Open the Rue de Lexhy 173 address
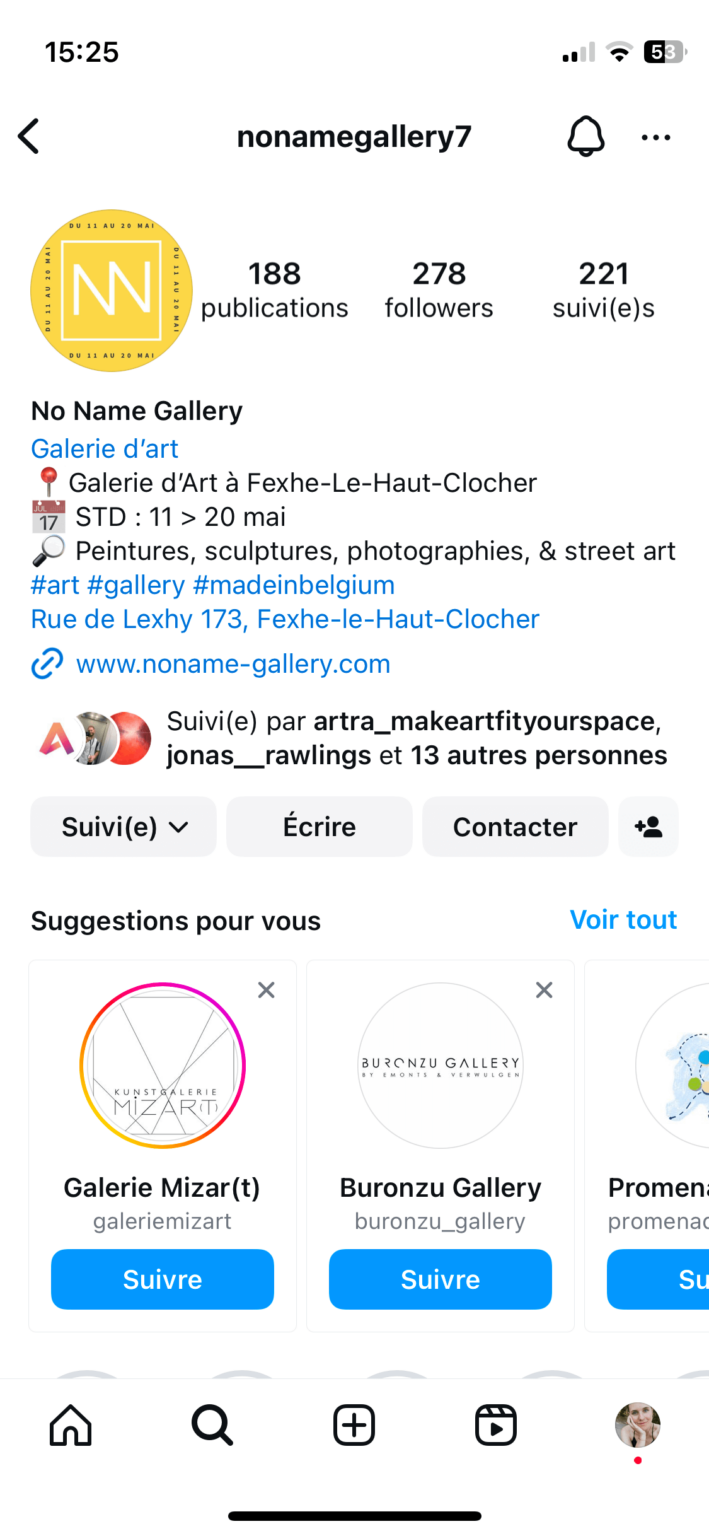The image size is (709, 1536). 285,619
